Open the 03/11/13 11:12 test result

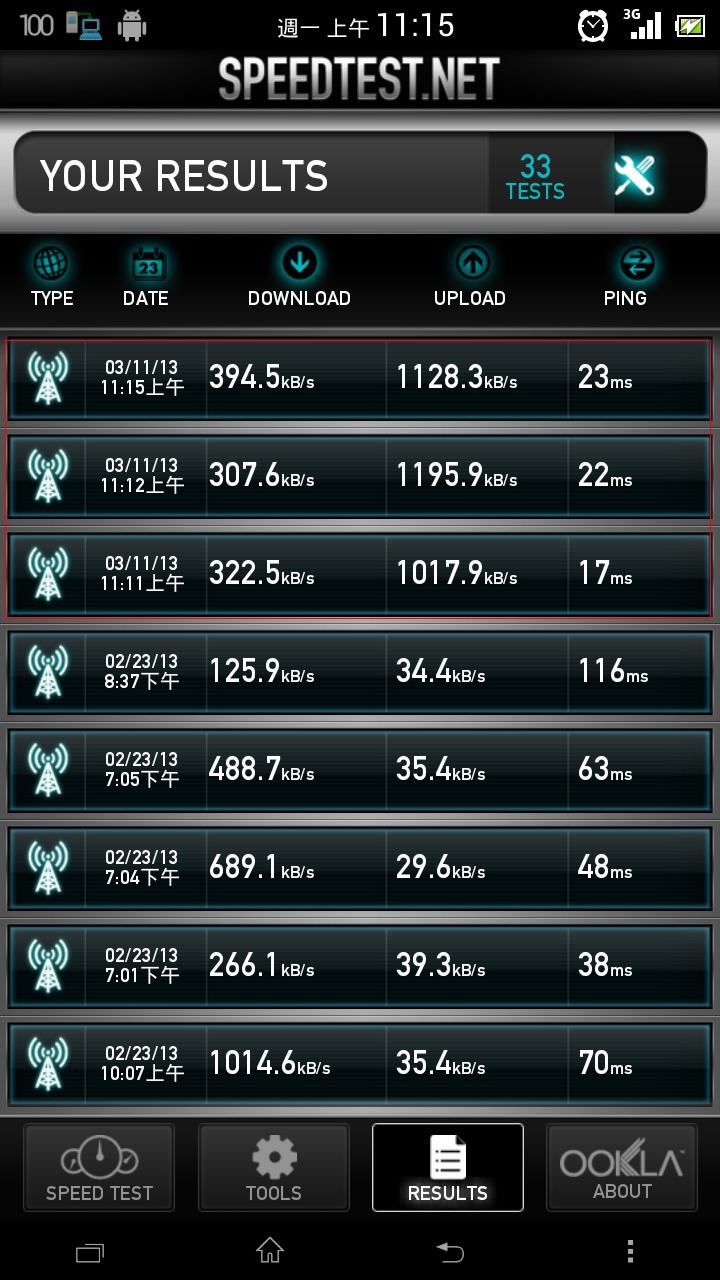coord(360,476)
